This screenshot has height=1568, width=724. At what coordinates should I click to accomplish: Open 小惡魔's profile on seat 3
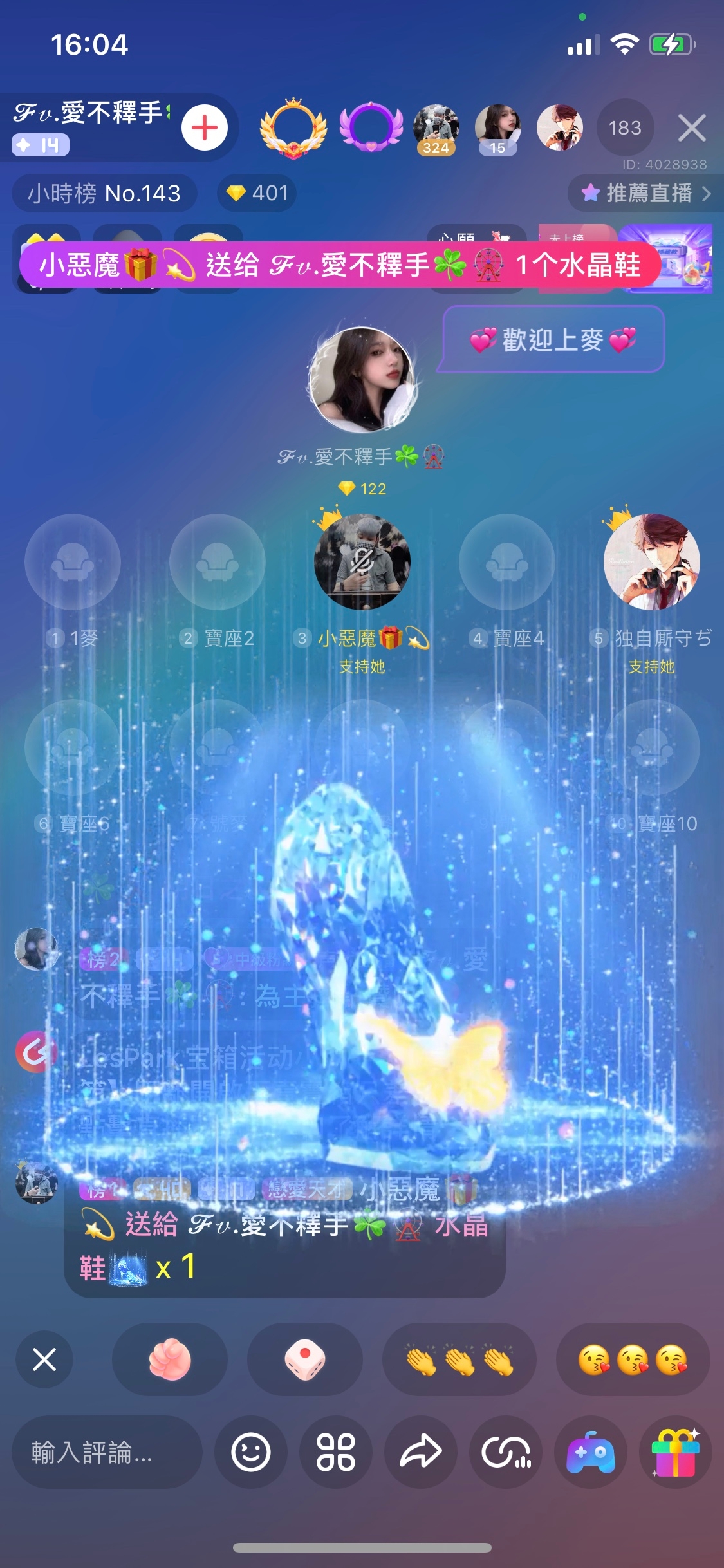(362, 561)
